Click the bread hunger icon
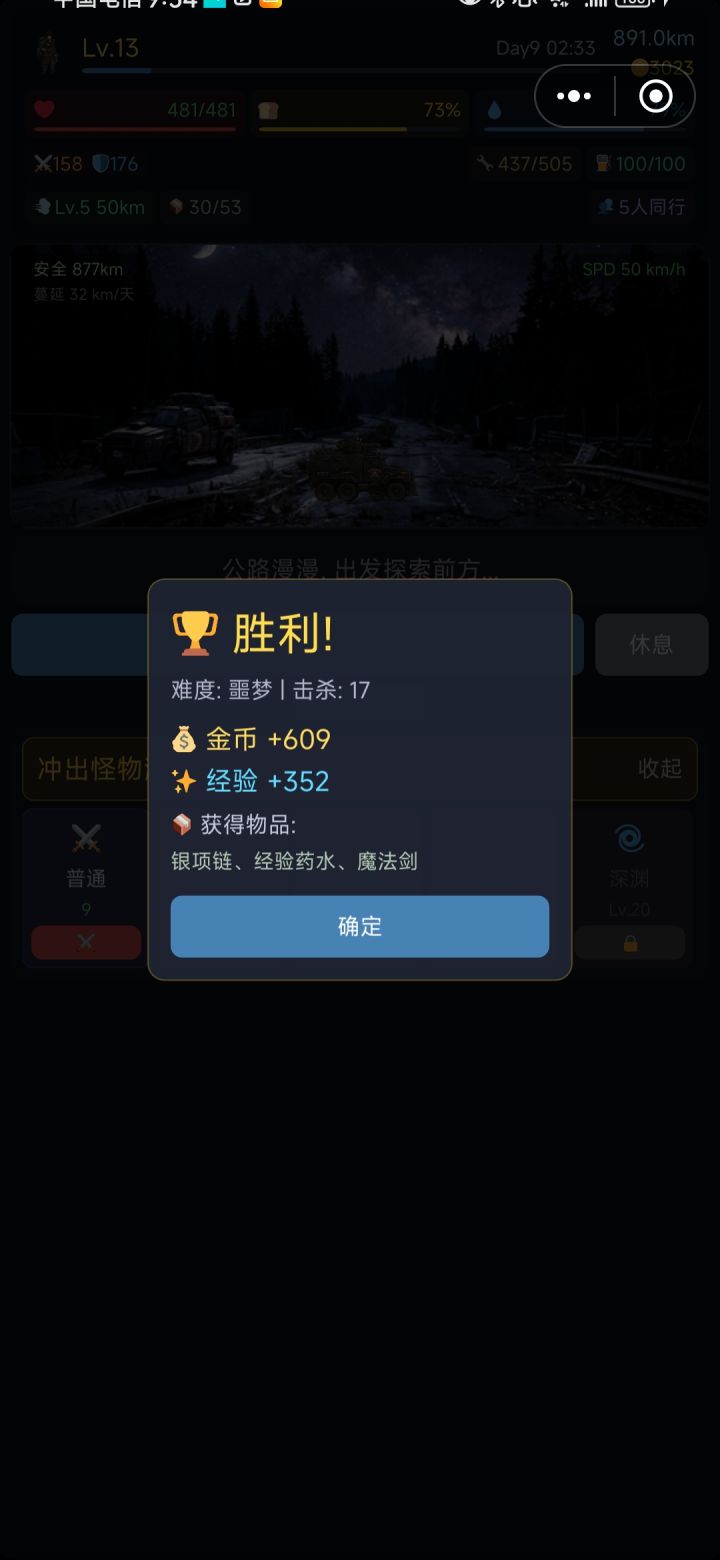 tap(266, 111)
